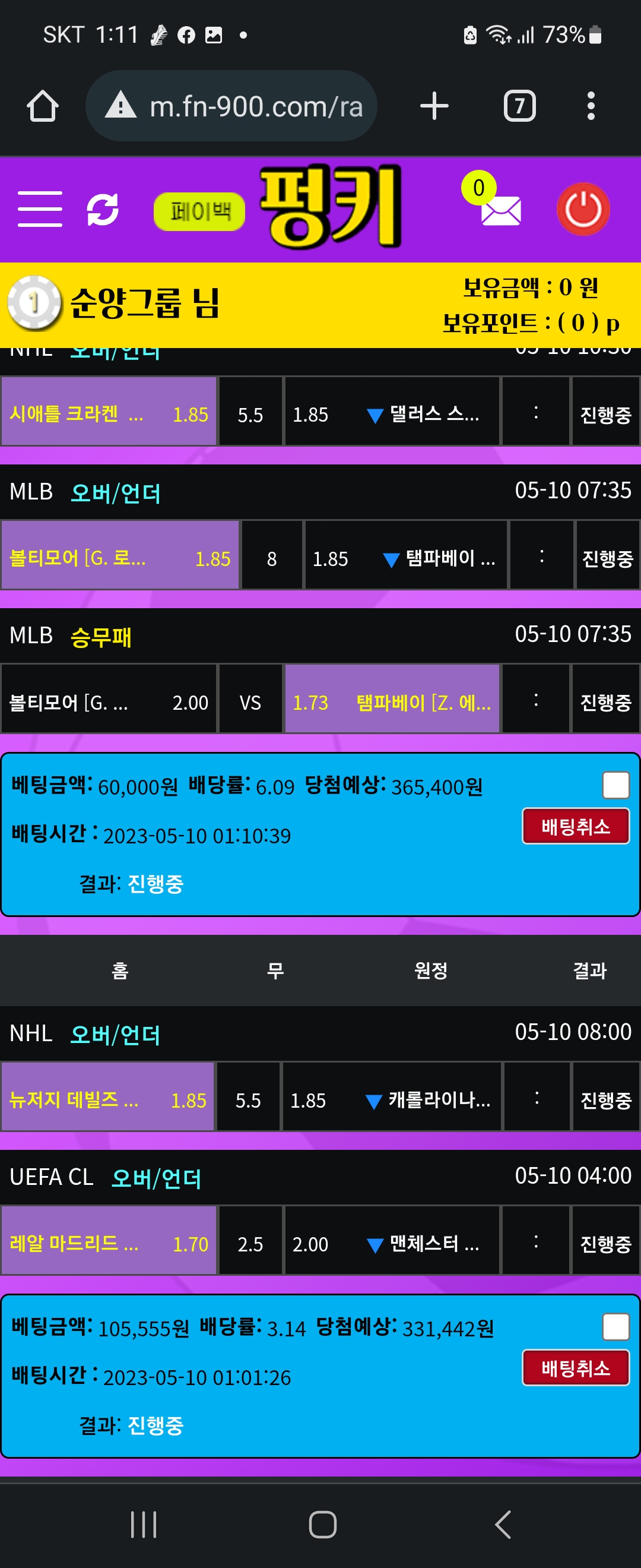This screenshot has width=641, height=1568.
Task: Open the browser overflow menu
Action: coord(591,106)
